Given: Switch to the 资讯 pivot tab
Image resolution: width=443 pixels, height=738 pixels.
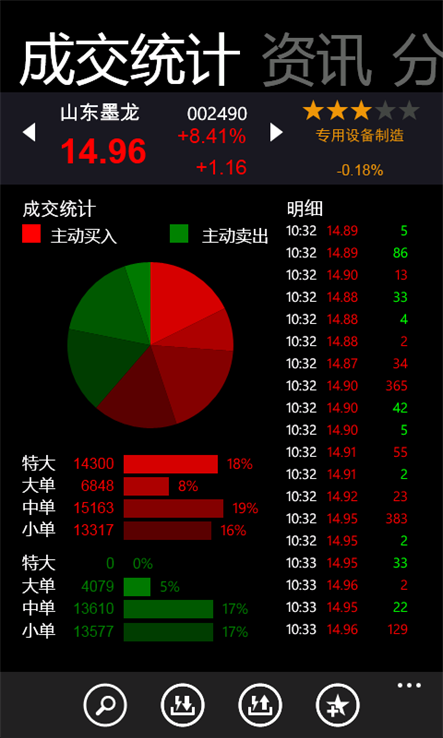Looking at the screenshot, I should [x=314, y=60].
